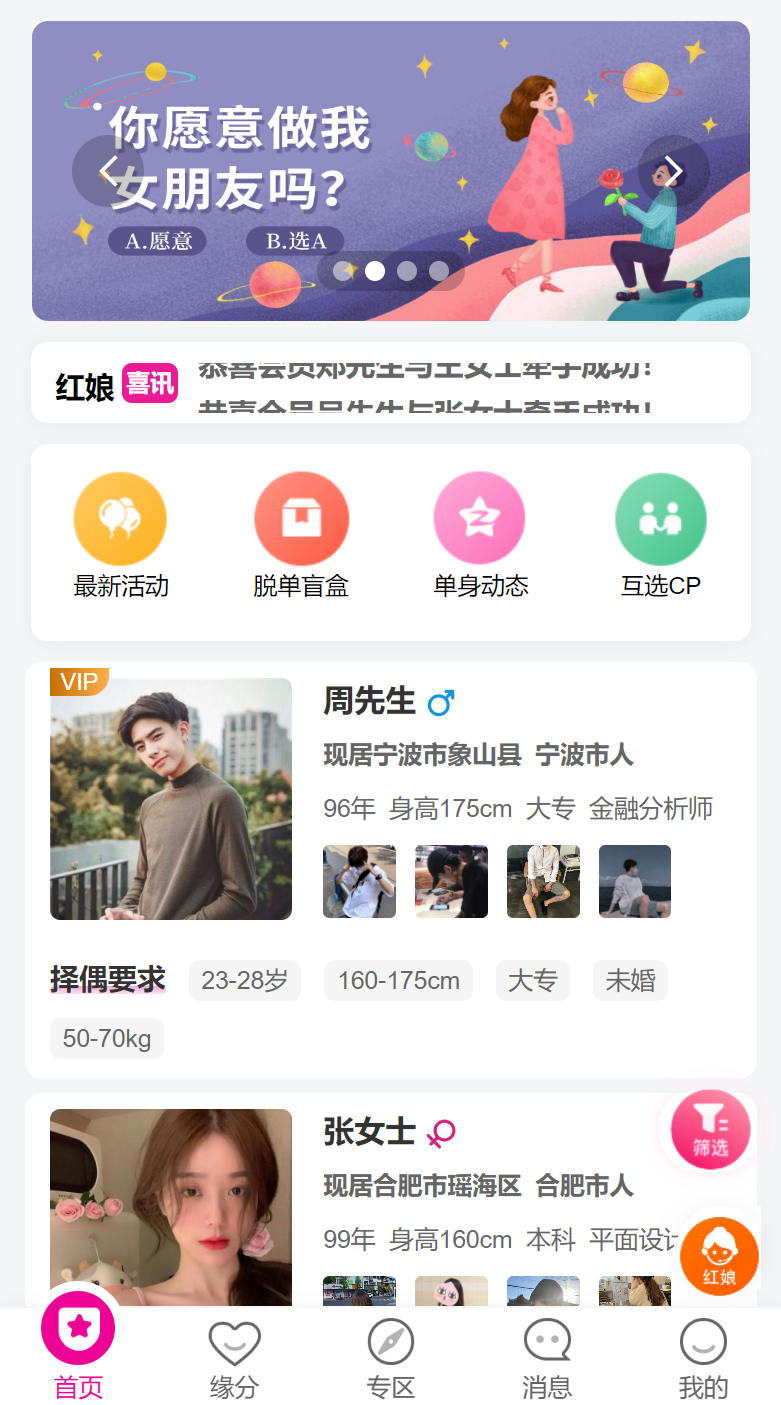Show the previous banner slide

click(x=108, y=171)
